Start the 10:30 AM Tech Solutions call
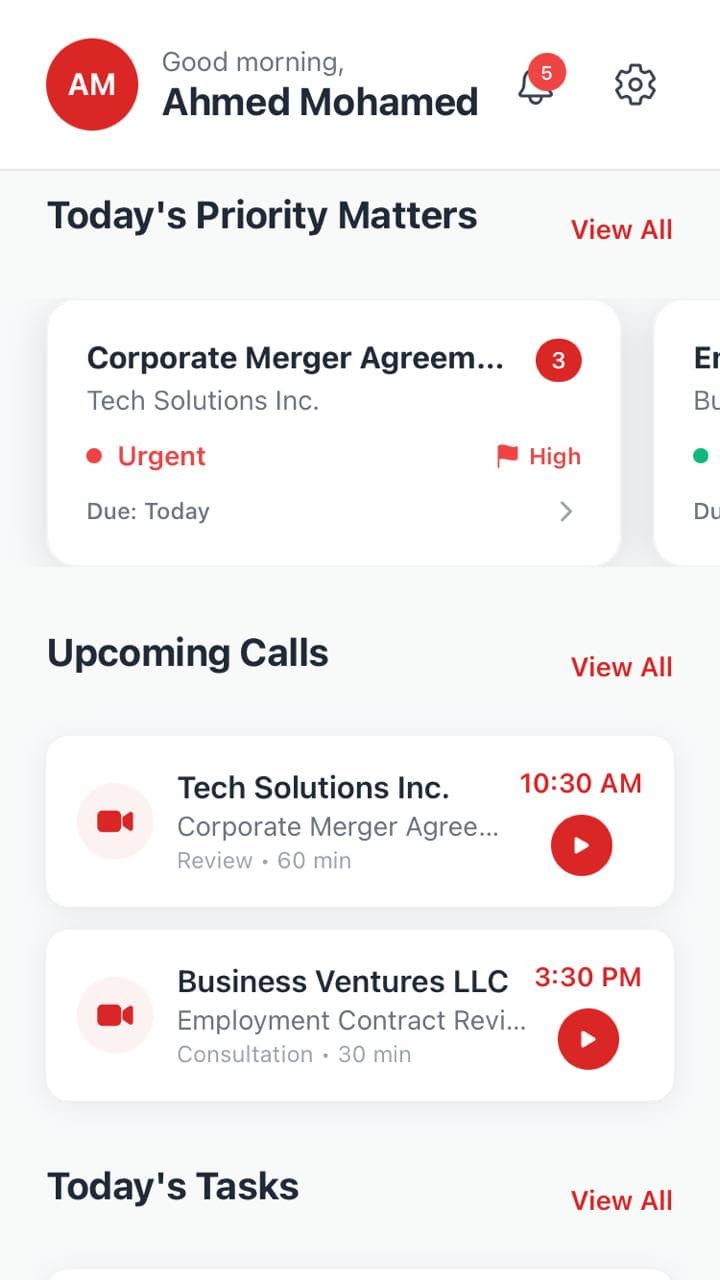This screenshot has width=720, height=1280. point(581,845)
